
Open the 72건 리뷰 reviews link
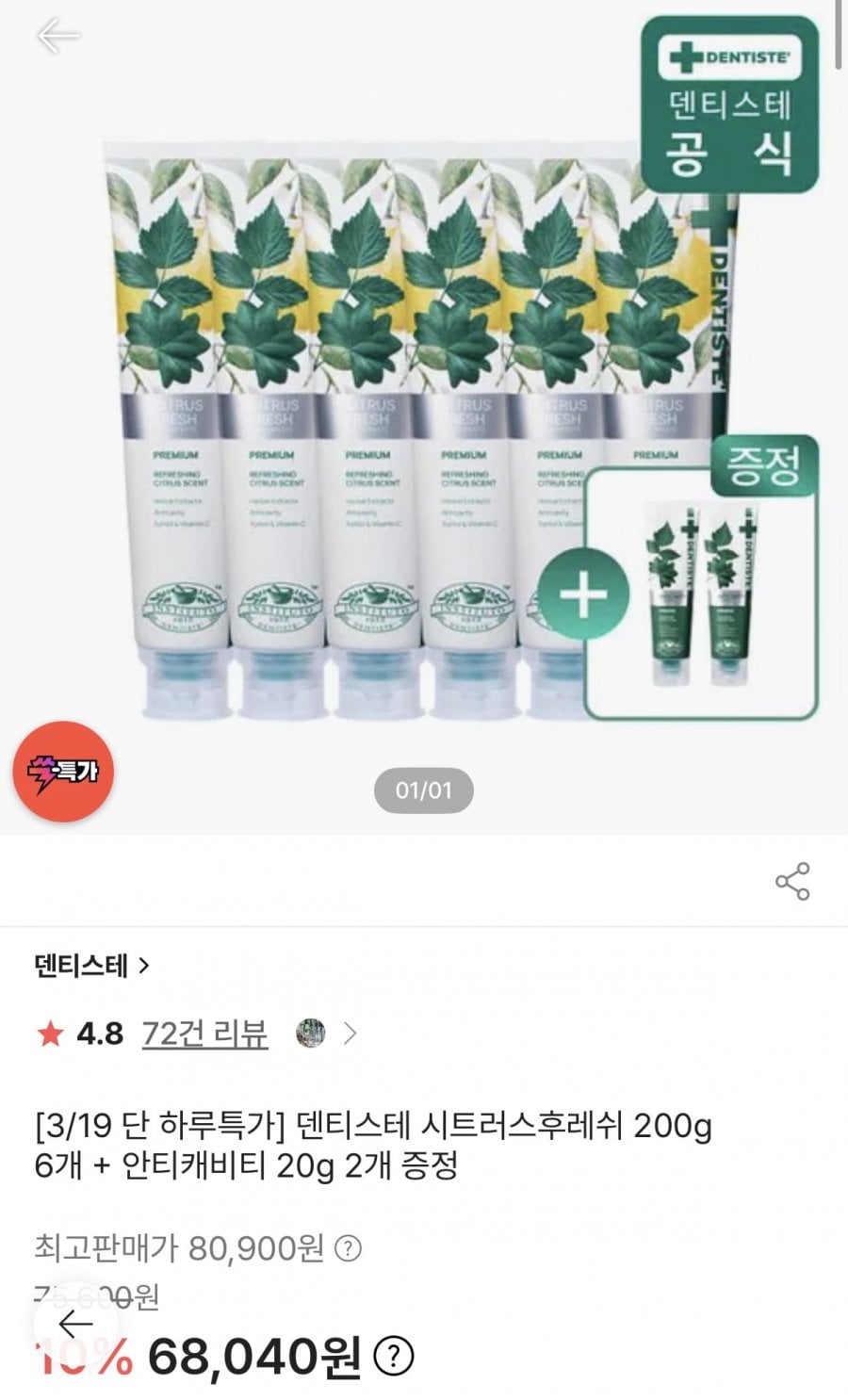tap(204, 1034)
